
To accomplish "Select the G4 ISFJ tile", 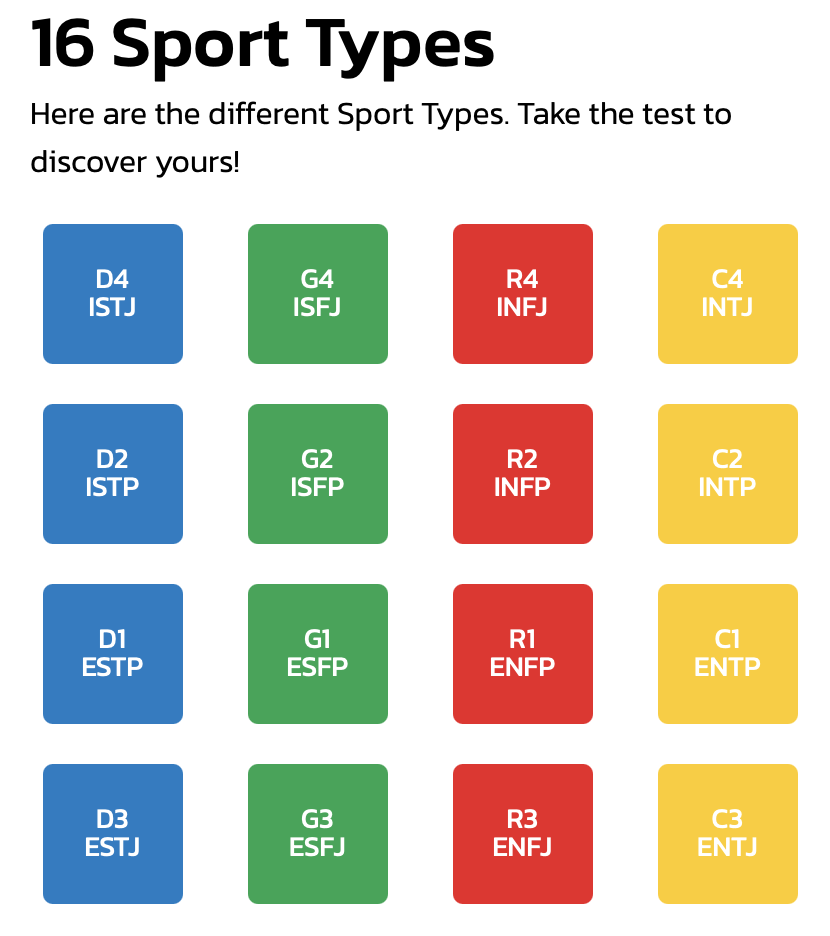I will tap(318, 293).
